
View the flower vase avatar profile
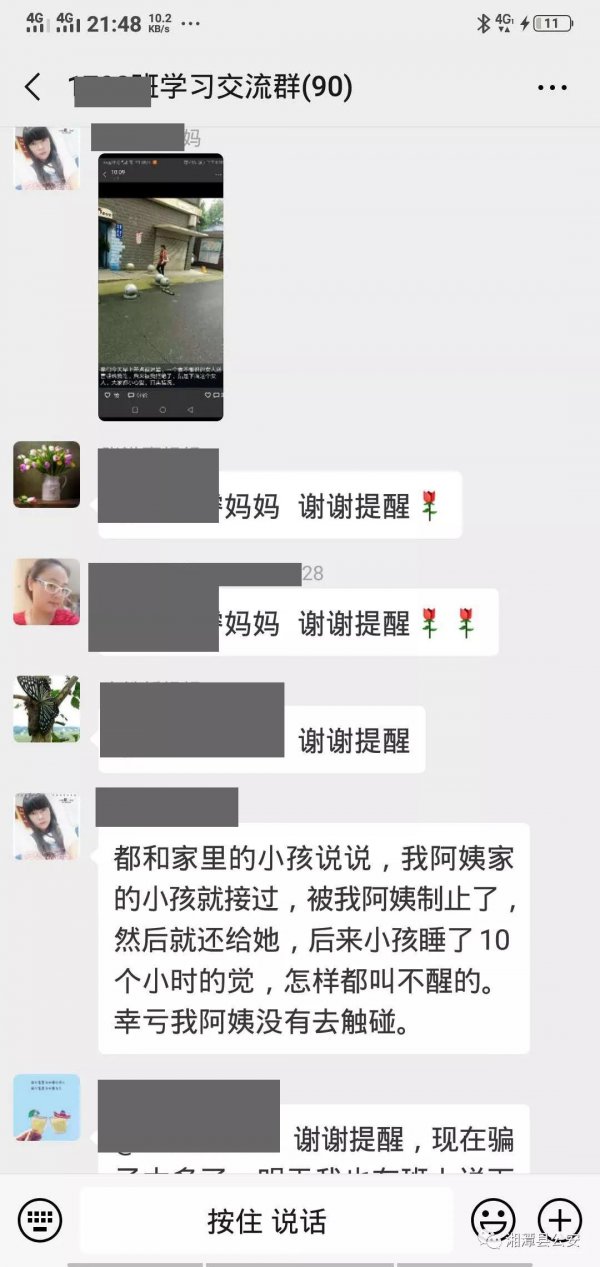click(x=46, y=475)
